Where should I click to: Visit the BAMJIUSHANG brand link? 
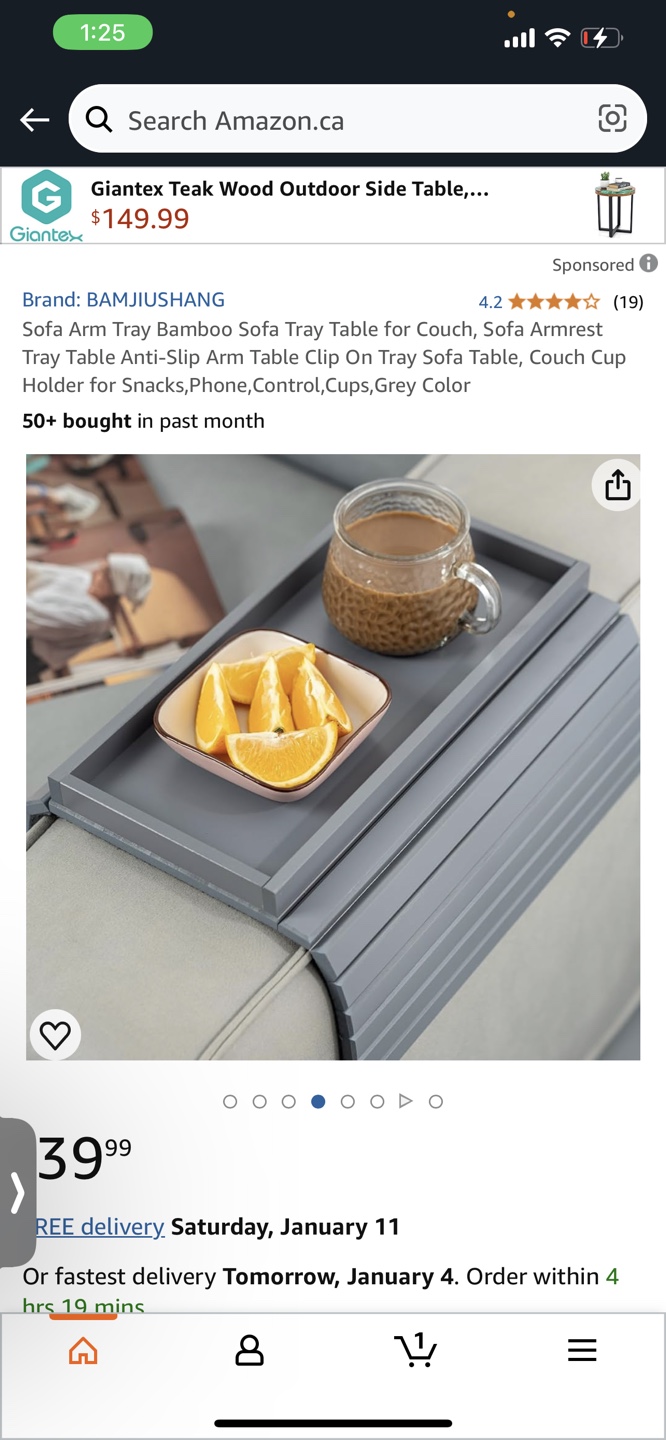pyautogui.click(x=123, y=299)
